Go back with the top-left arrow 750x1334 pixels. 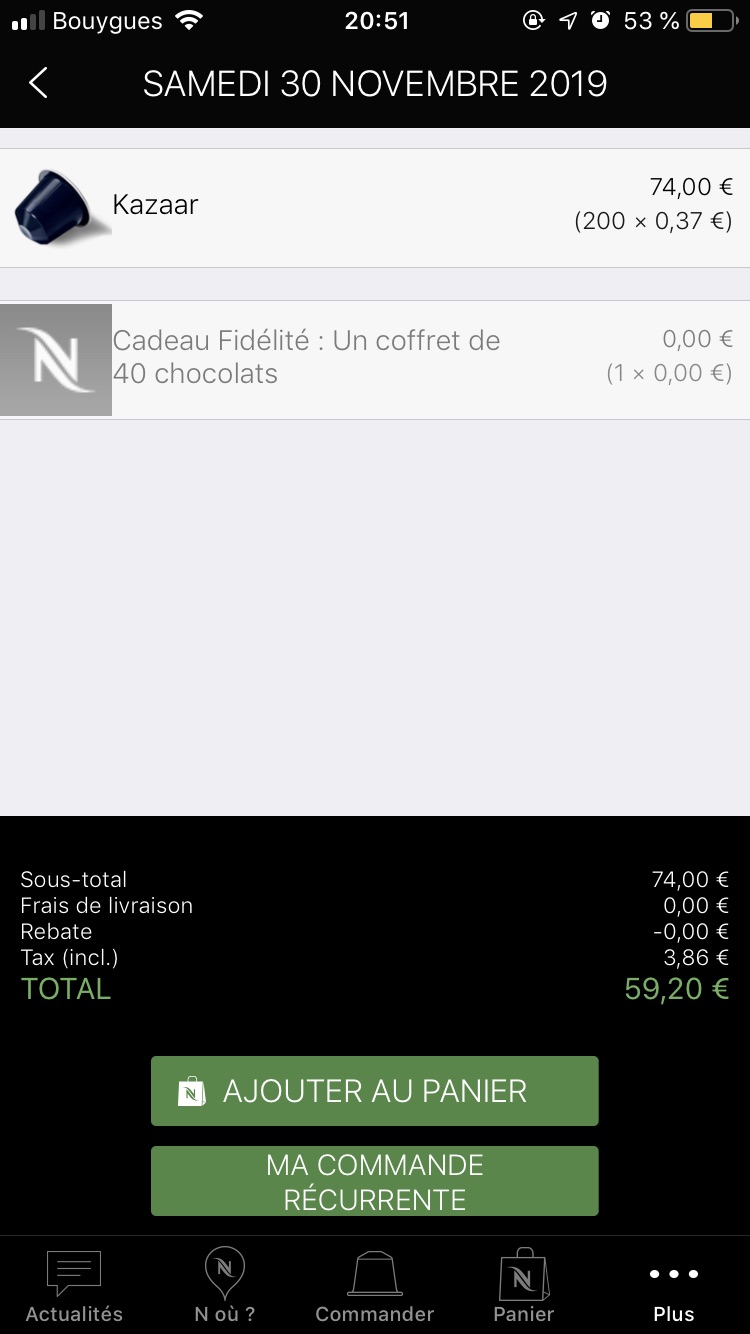(38, 83)
